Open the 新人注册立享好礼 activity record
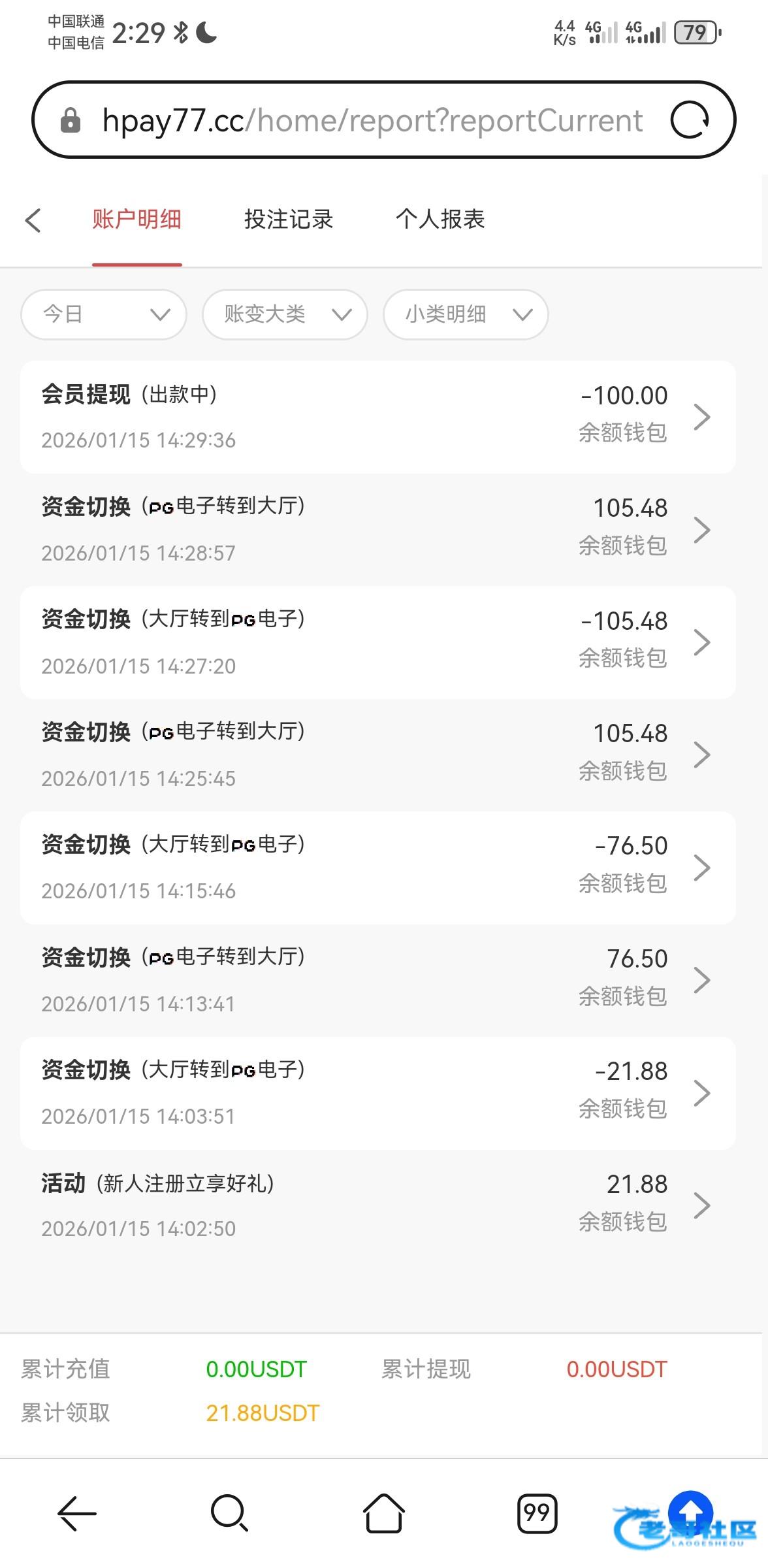The height and width of the screenshot is (1568, 768). [x=377, y=1205]
